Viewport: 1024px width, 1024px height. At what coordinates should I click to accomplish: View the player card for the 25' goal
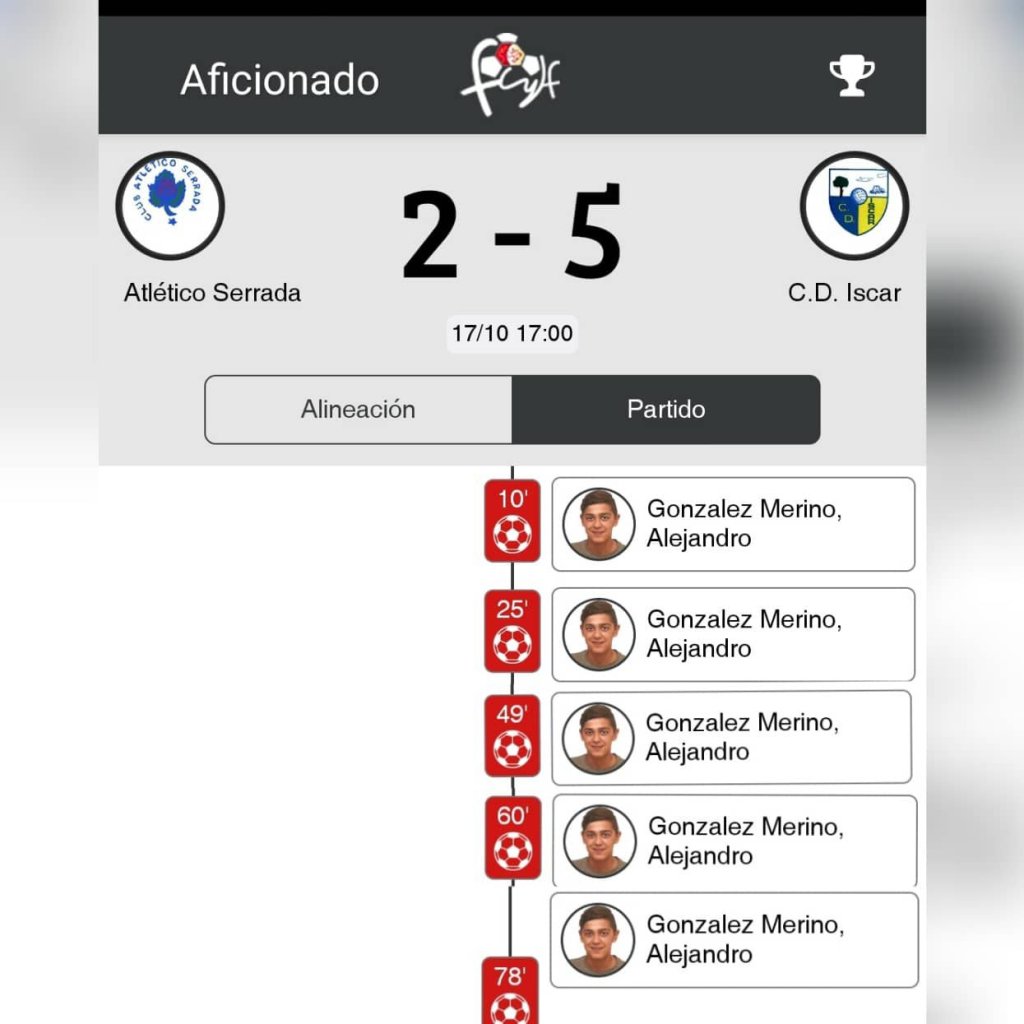click(733, 634)
